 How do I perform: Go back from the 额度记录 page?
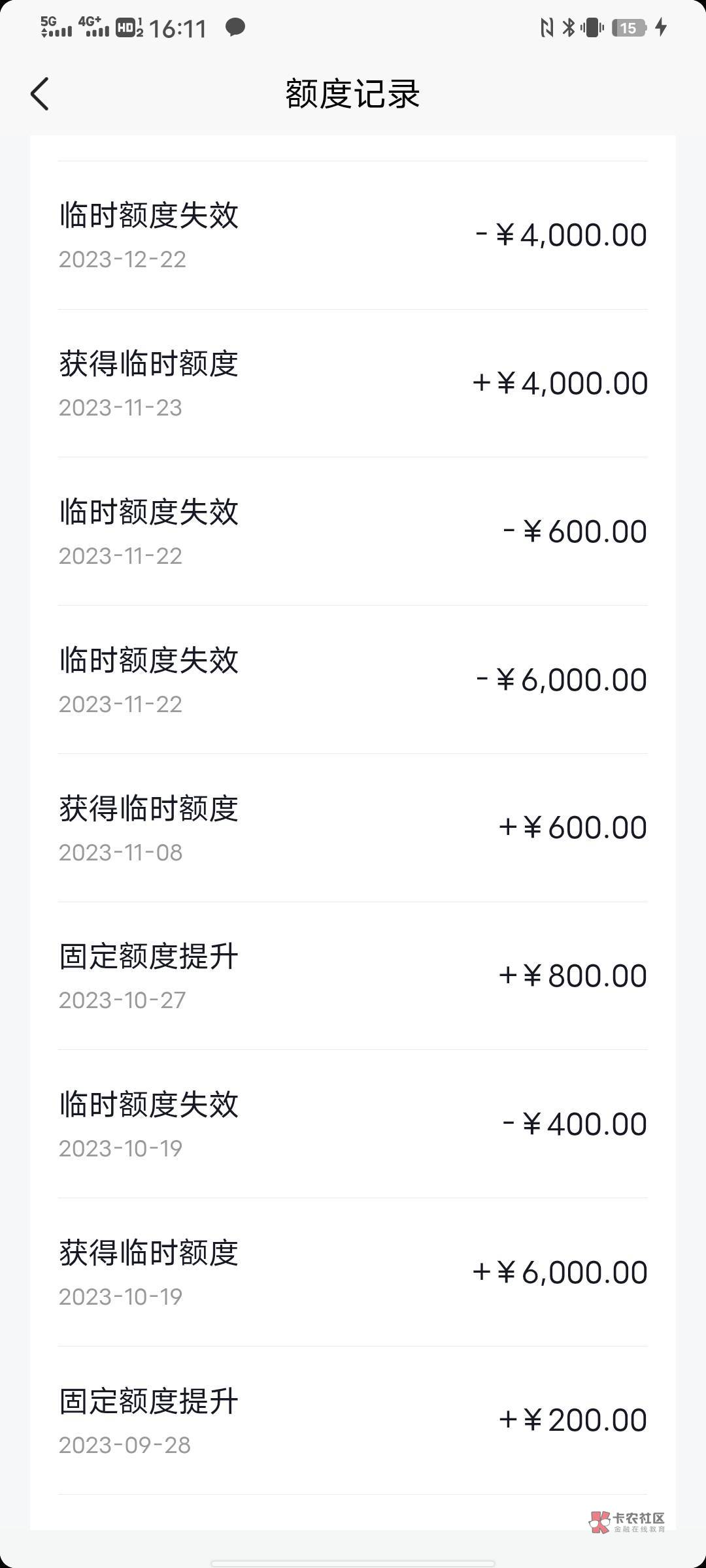point(40,94)
